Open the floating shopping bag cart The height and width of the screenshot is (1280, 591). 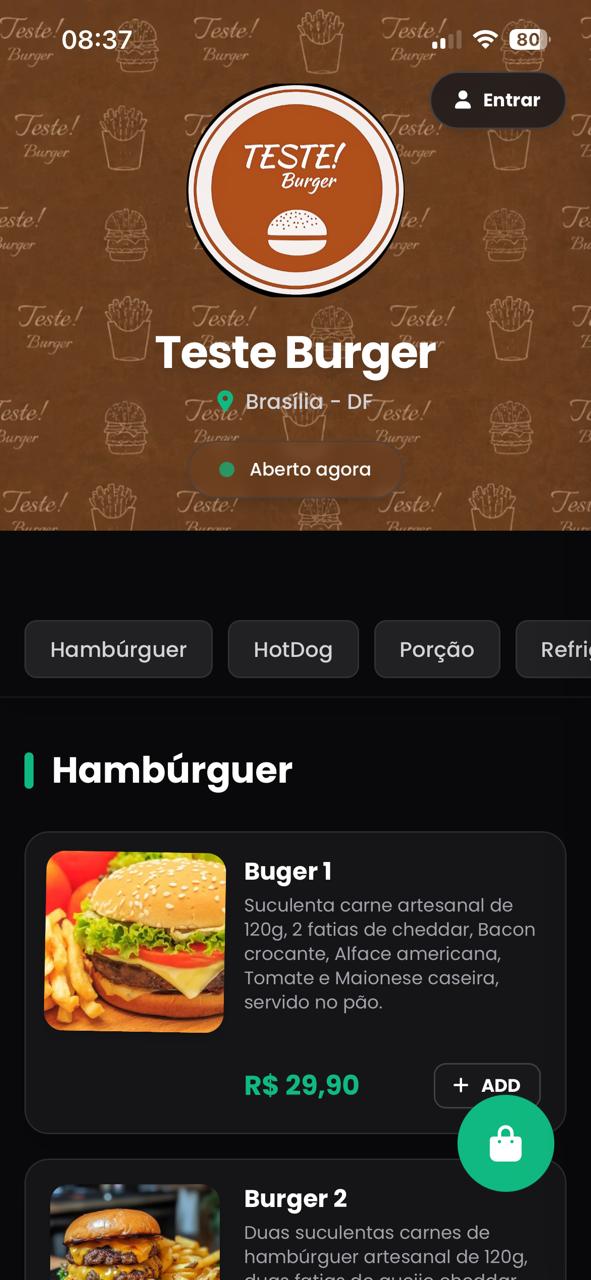click(506, 1143)
